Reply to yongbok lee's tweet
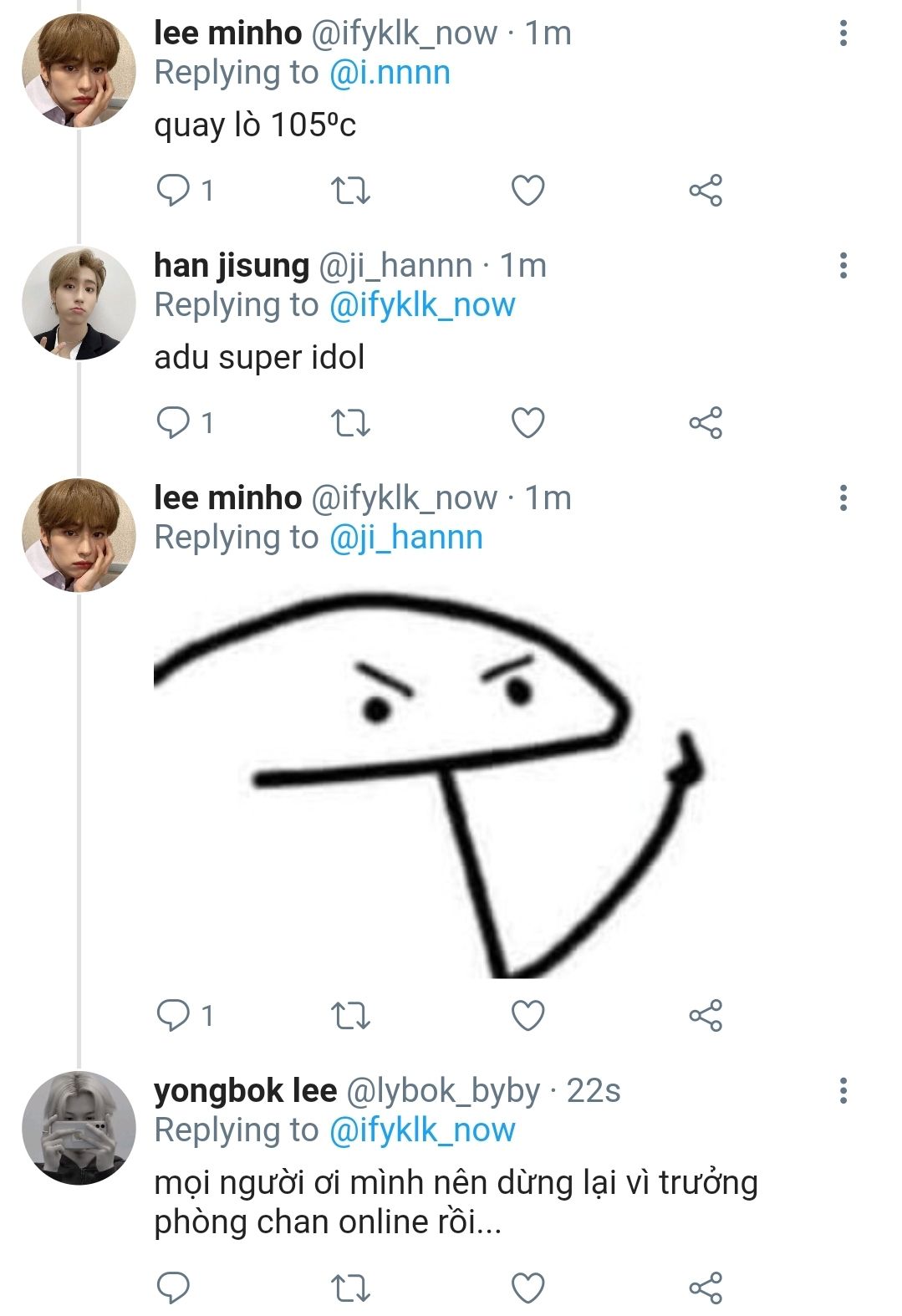The image size is (902, 1316). click(174, 1288)
